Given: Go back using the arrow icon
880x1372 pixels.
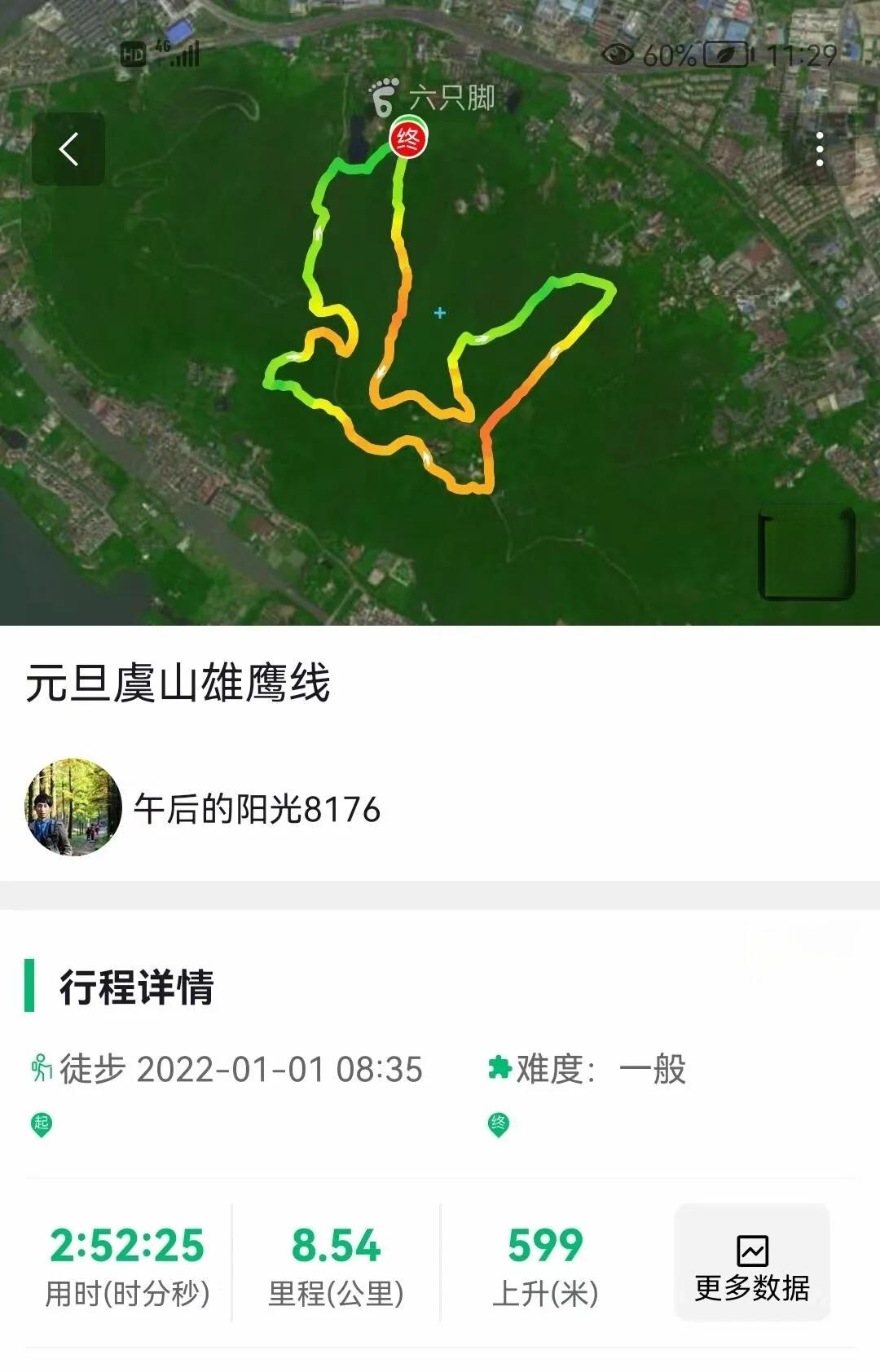Looking at the screenshot, I should [68, 149].
